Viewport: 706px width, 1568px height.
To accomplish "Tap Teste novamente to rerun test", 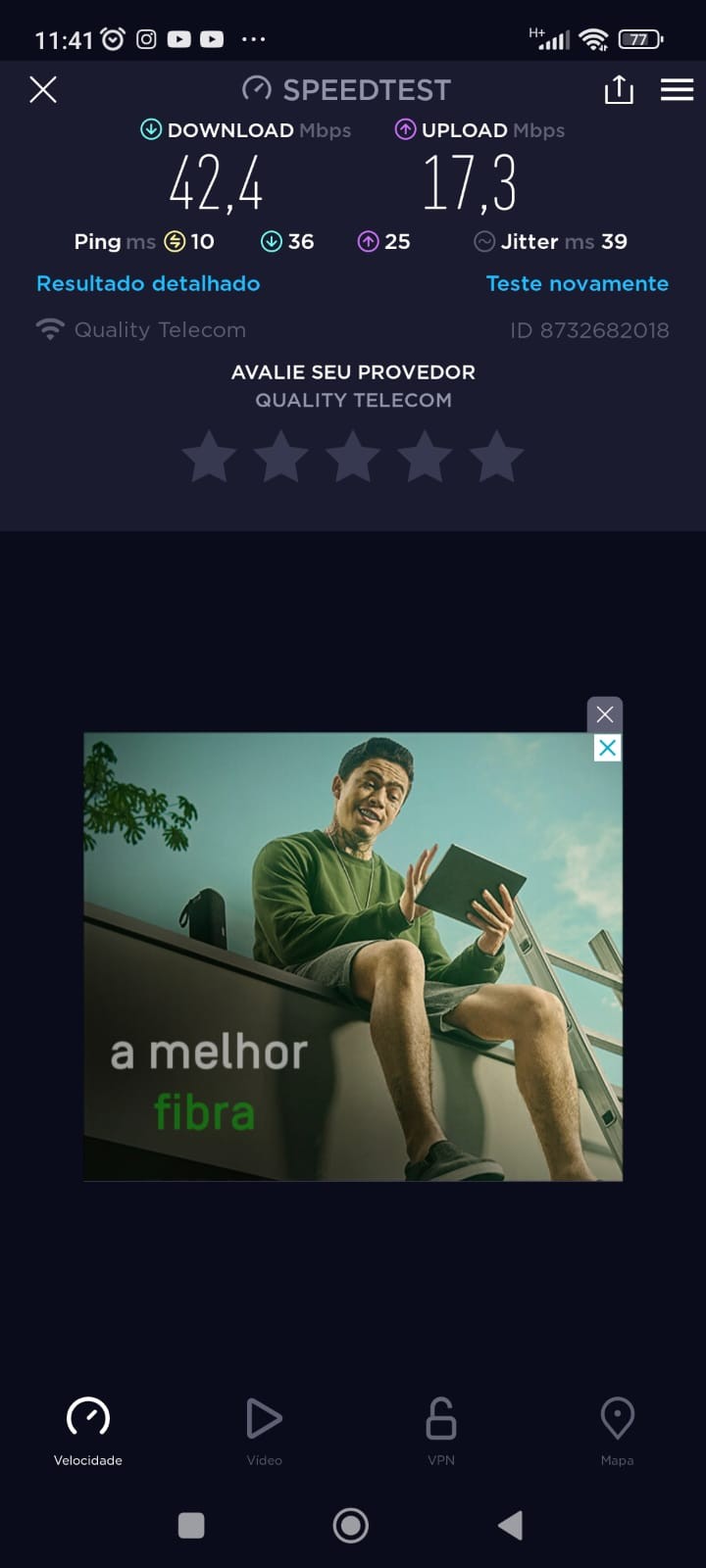I will (577, 283).
